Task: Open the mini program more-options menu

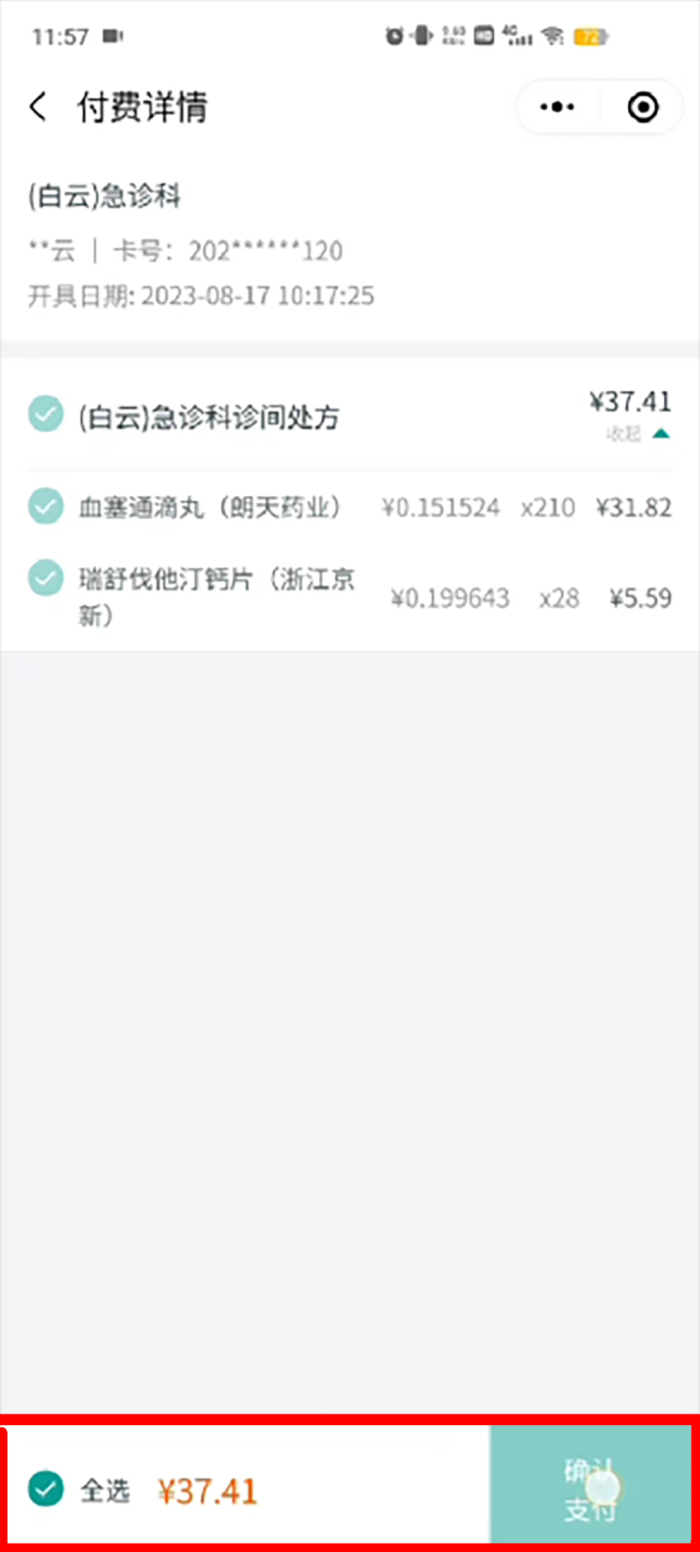Action: pyautogui.click(x=558, y=107)
